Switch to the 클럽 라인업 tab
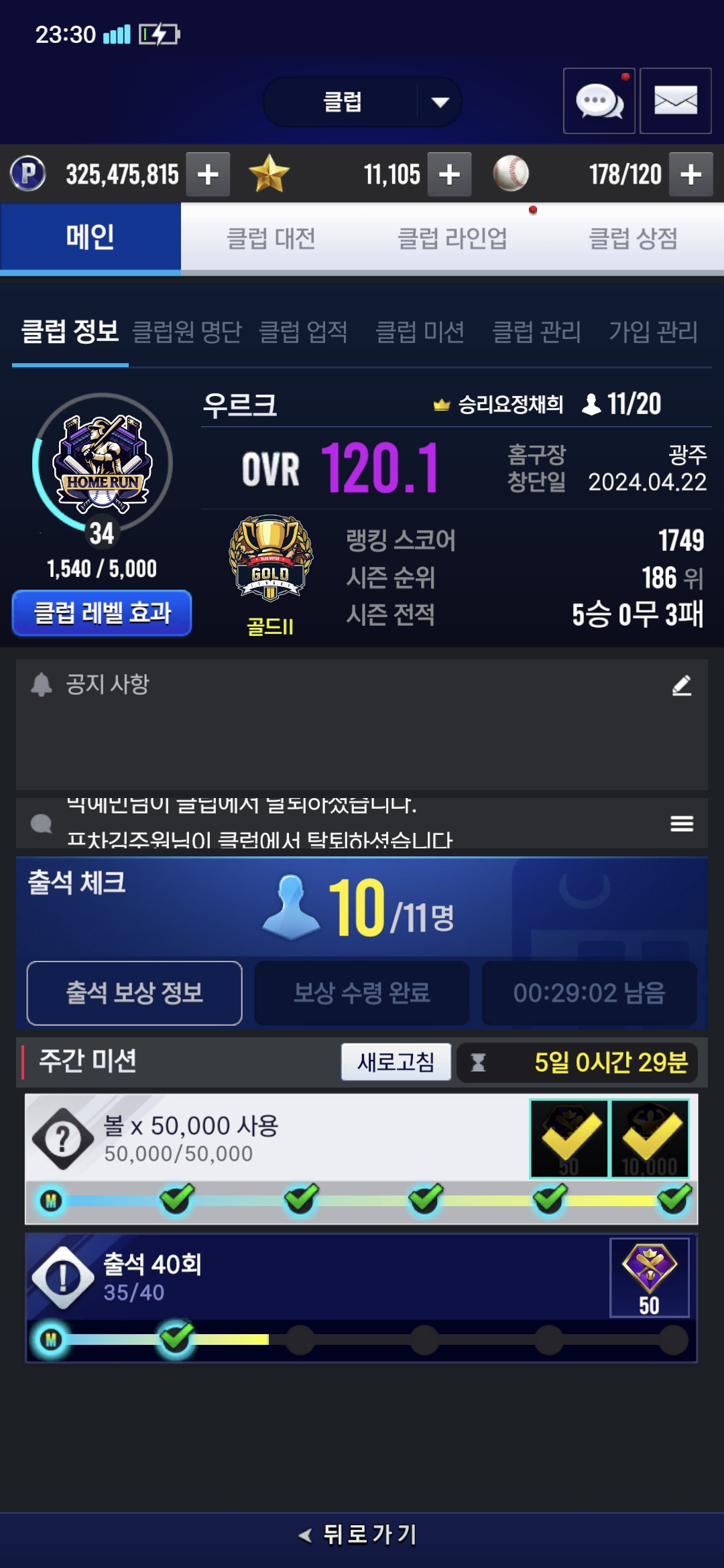This screenshot has width=724, height=1568. (452, 239)
